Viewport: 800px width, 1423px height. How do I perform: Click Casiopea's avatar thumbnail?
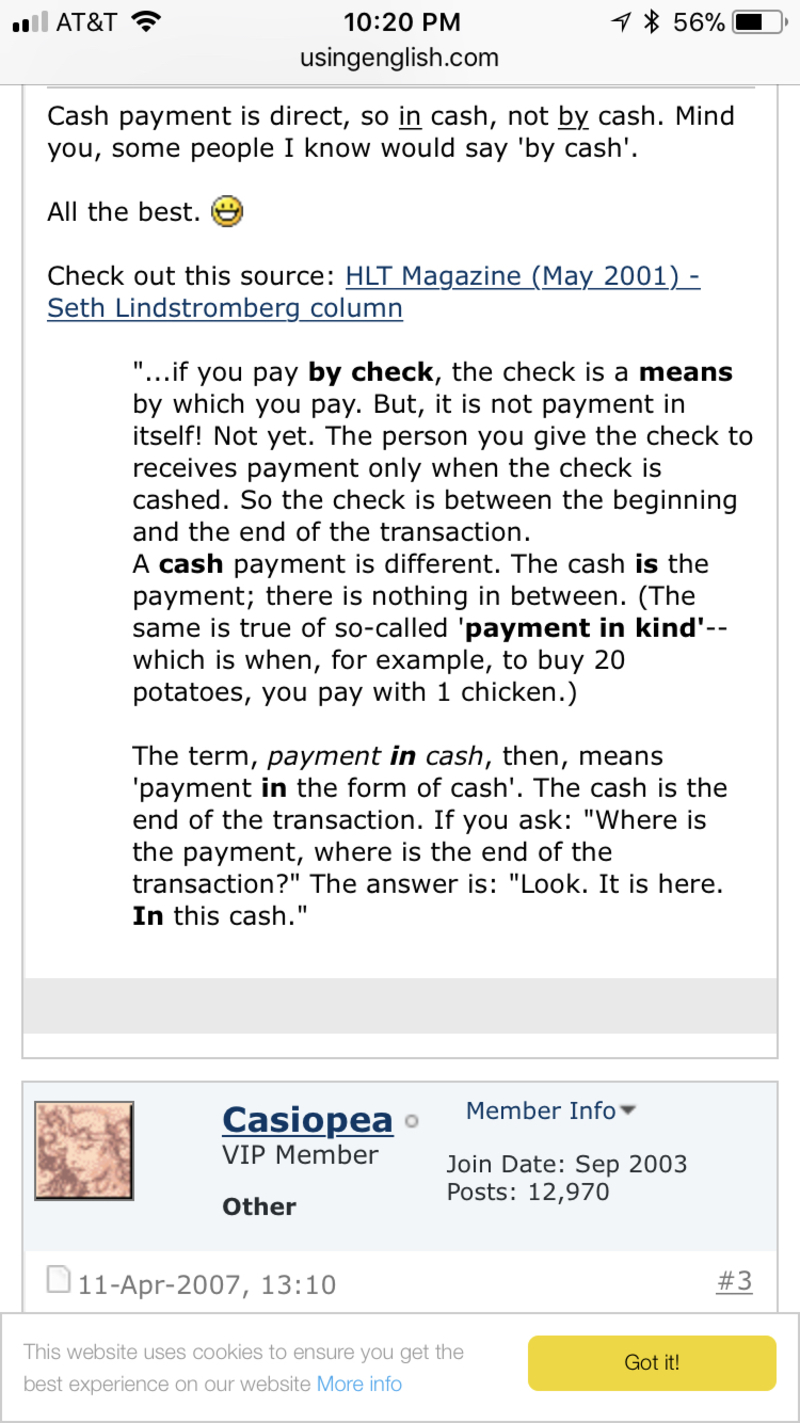coord(83,1150)
